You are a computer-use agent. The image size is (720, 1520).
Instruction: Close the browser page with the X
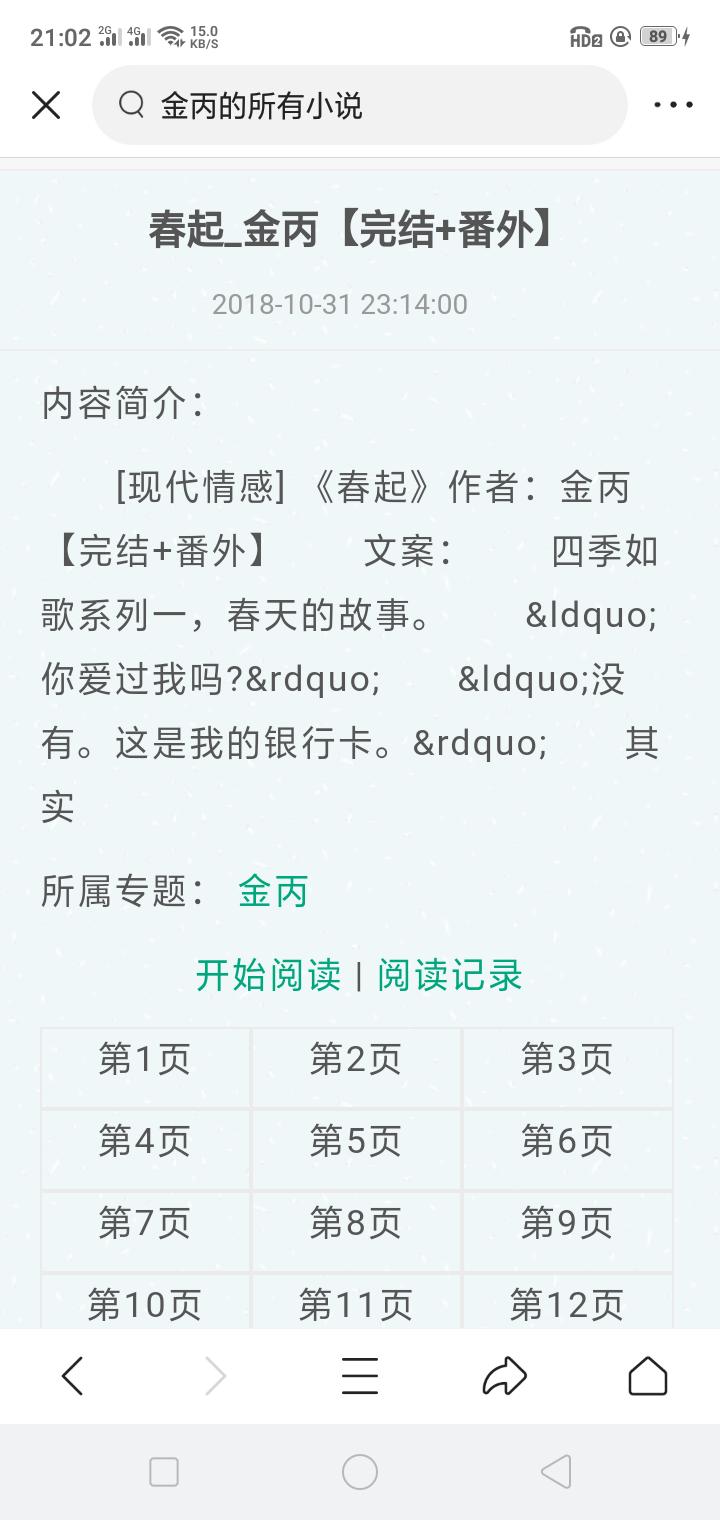46,105
